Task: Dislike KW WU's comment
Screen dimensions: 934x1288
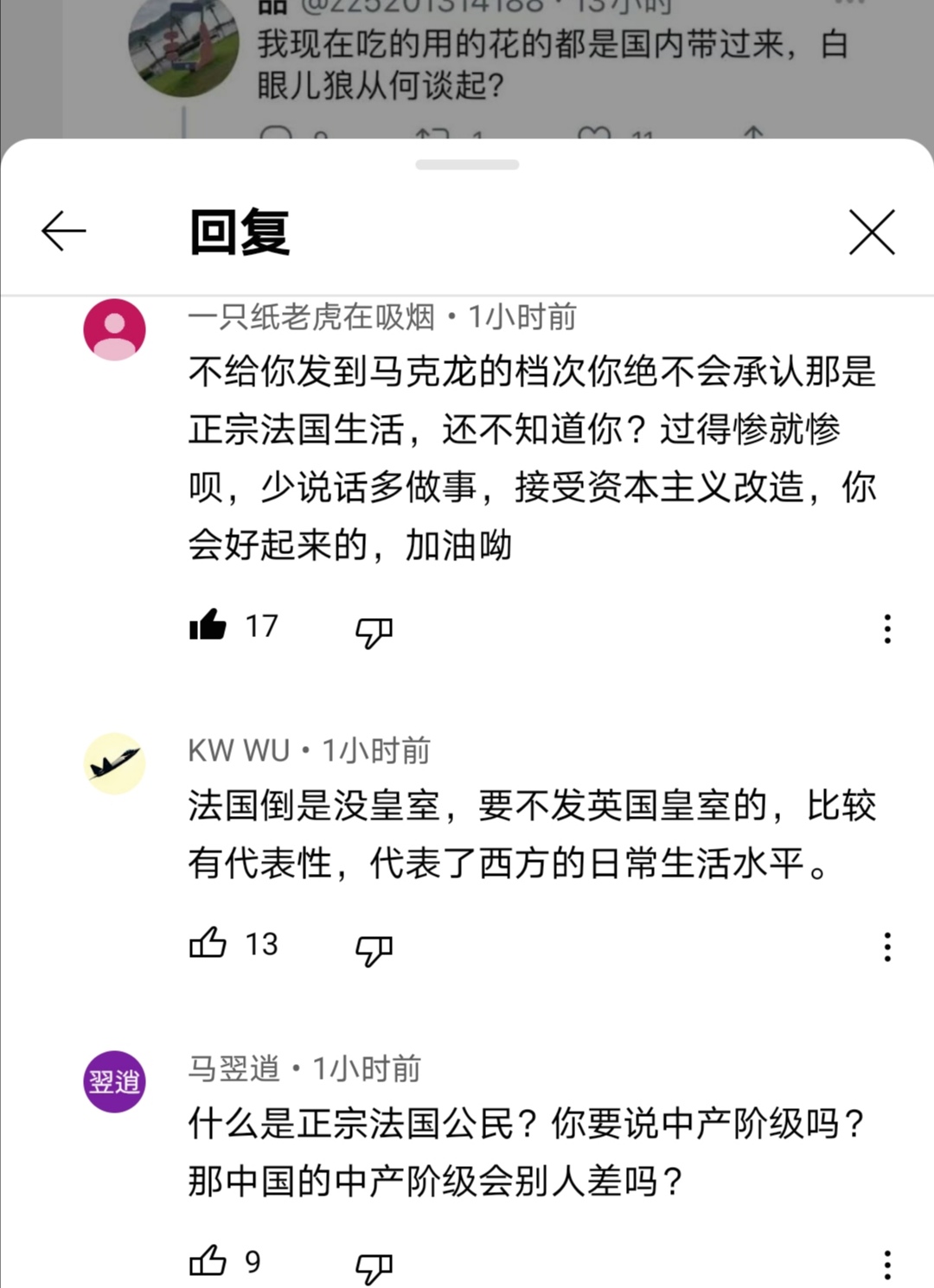Action: pyautogui.click(x=374, y=949)
